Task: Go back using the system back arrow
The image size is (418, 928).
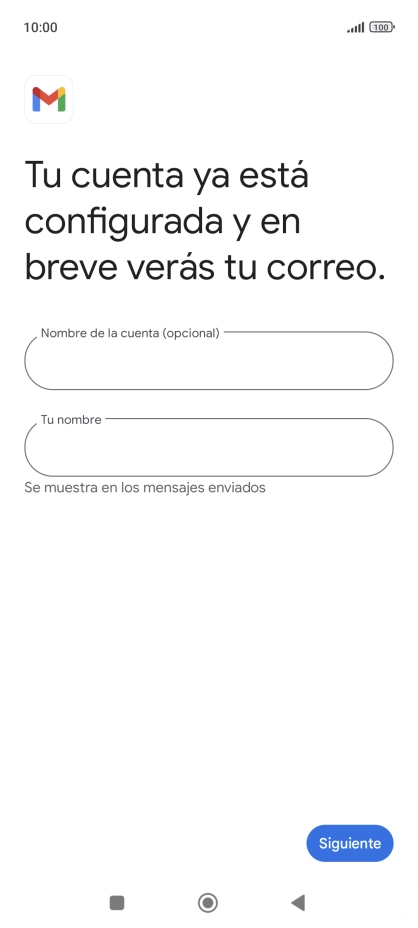Action: click(x=298, y=903)
